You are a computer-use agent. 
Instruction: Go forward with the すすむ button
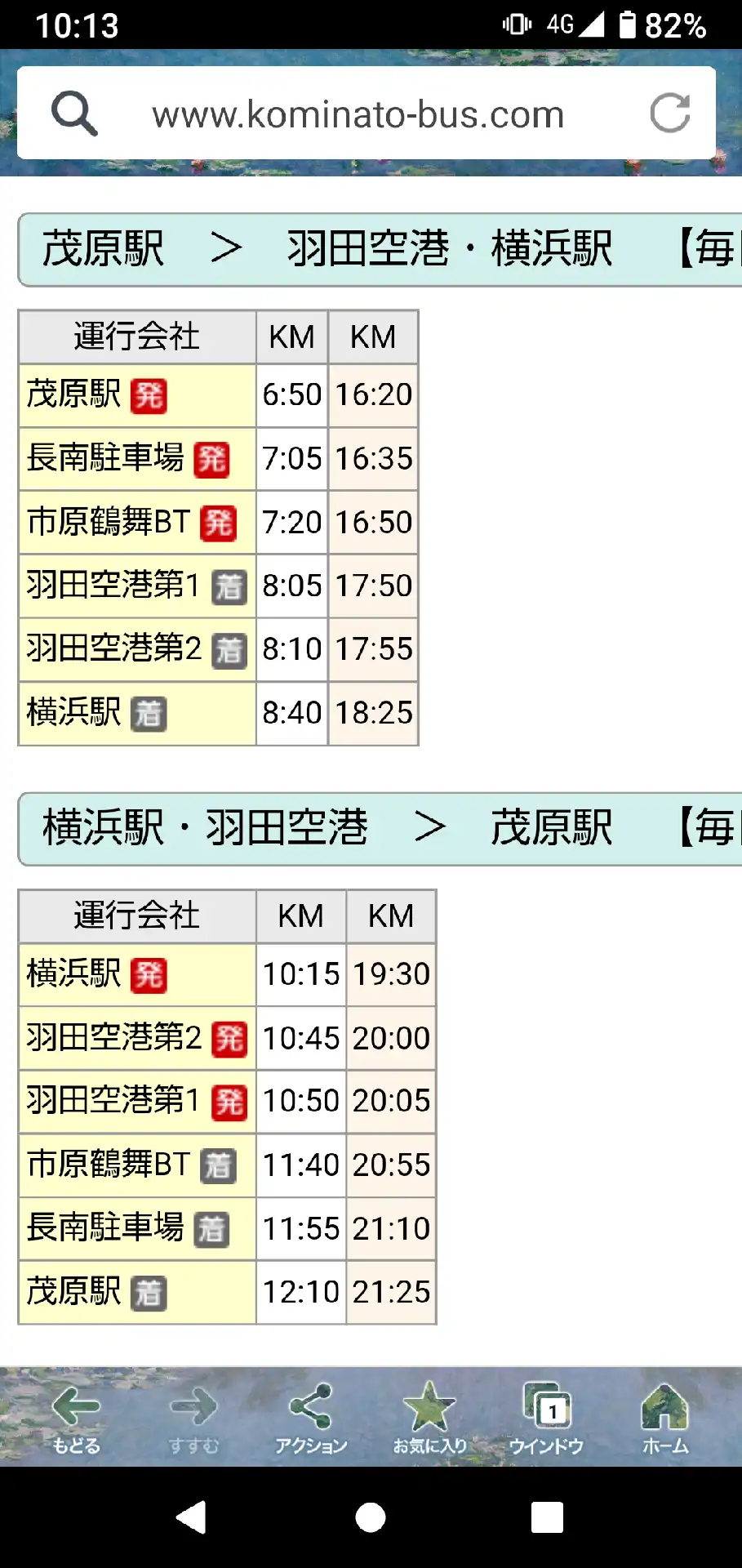click(194, 1419)
